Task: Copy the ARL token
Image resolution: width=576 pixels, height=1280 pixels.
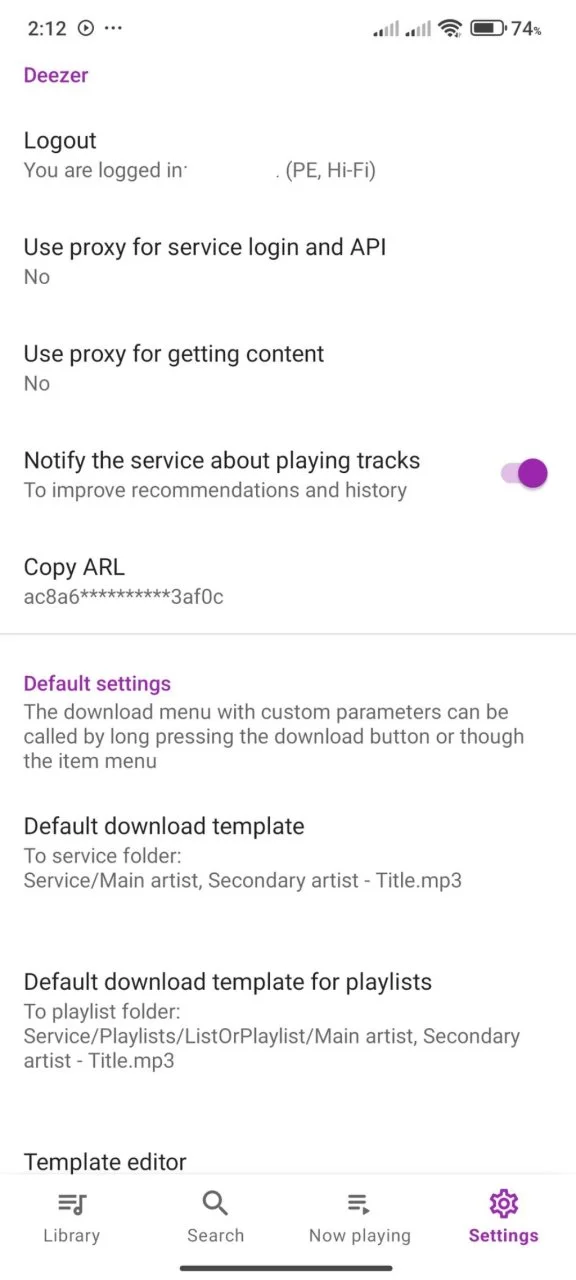Action: coord(288,581)
